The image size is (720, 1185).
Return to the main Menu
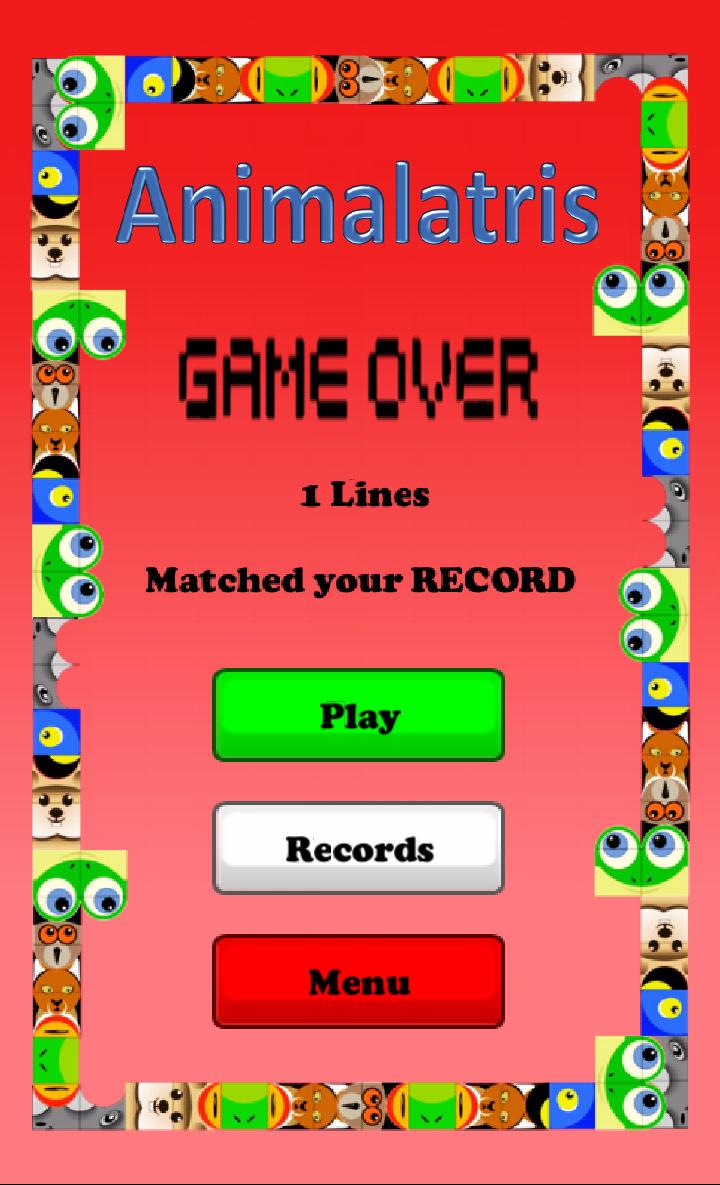pyautogui.click(x=358, y=981)
